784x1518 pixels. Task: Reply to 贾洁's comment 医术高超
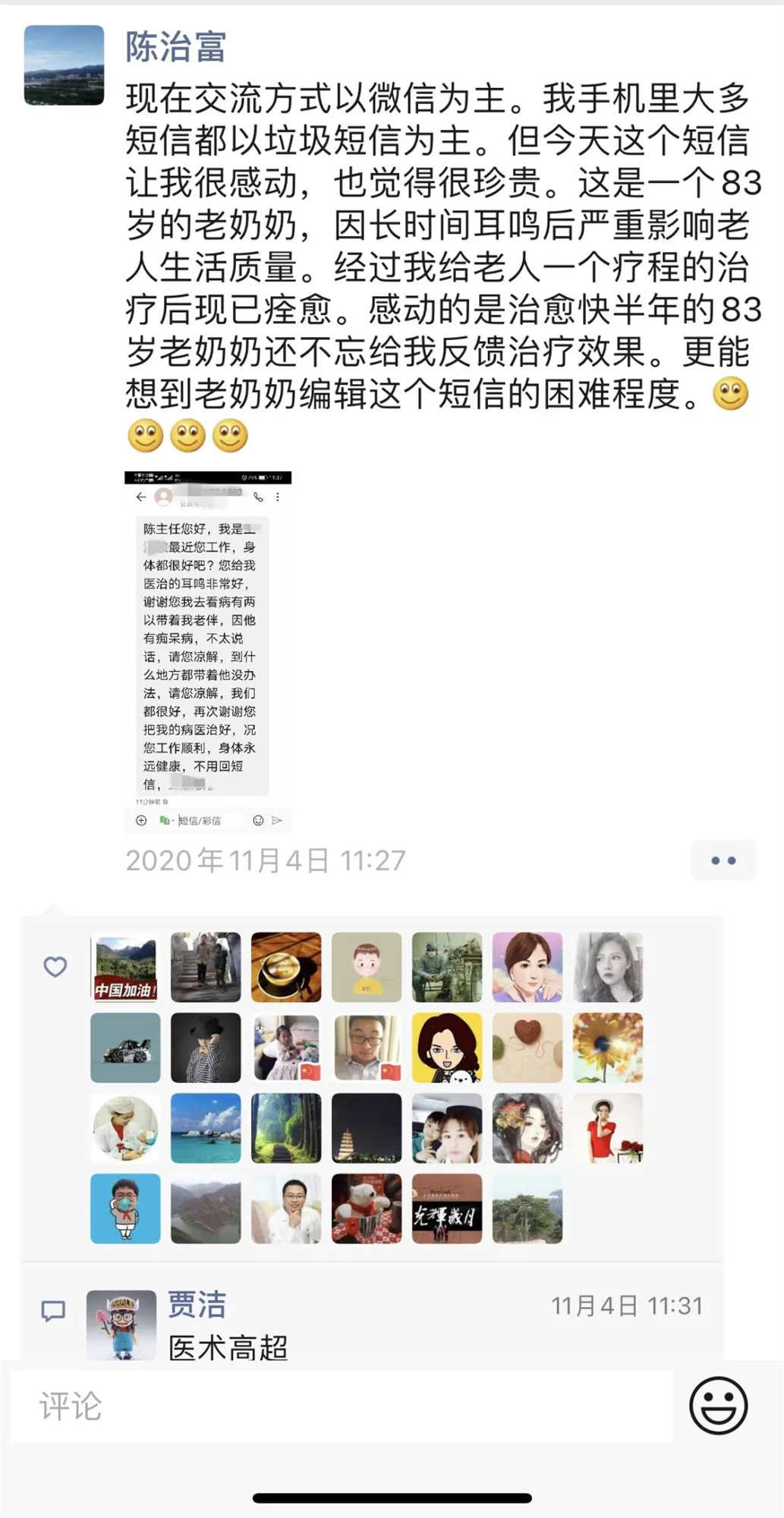pyautogui.click(x=228, y=1348)
